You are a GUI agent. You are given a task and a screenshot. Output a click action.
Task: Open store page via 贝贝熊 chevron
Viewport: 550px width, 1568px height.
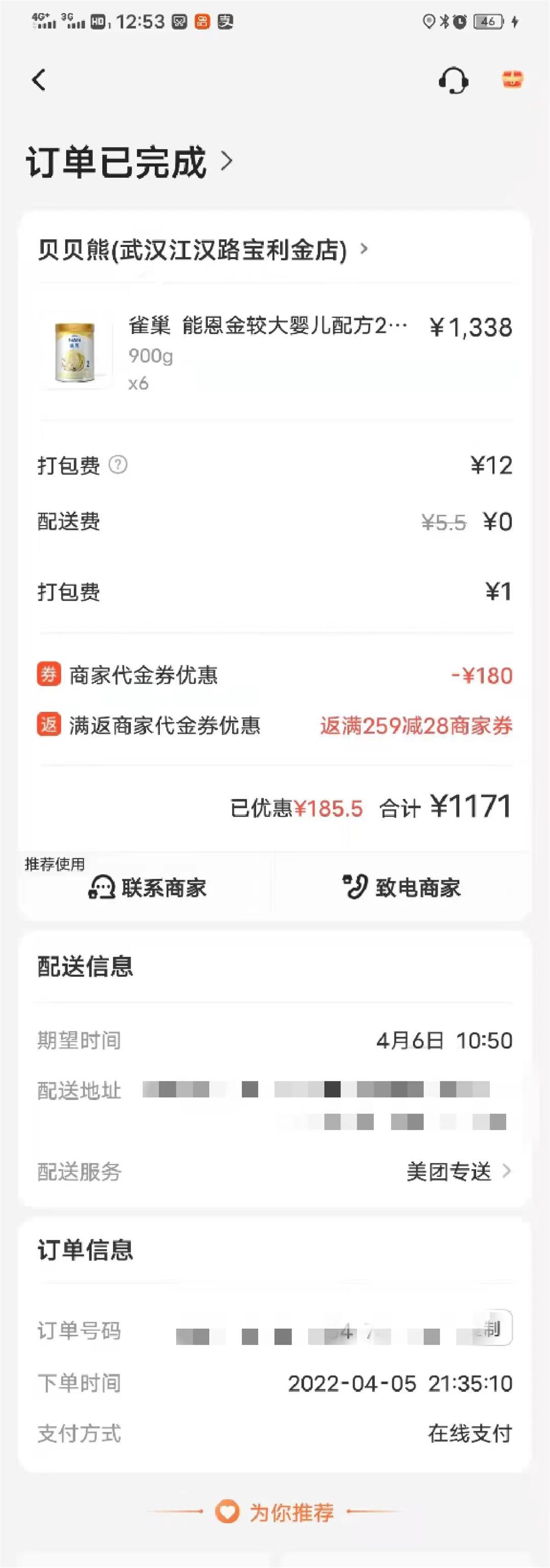click(365, 249)
